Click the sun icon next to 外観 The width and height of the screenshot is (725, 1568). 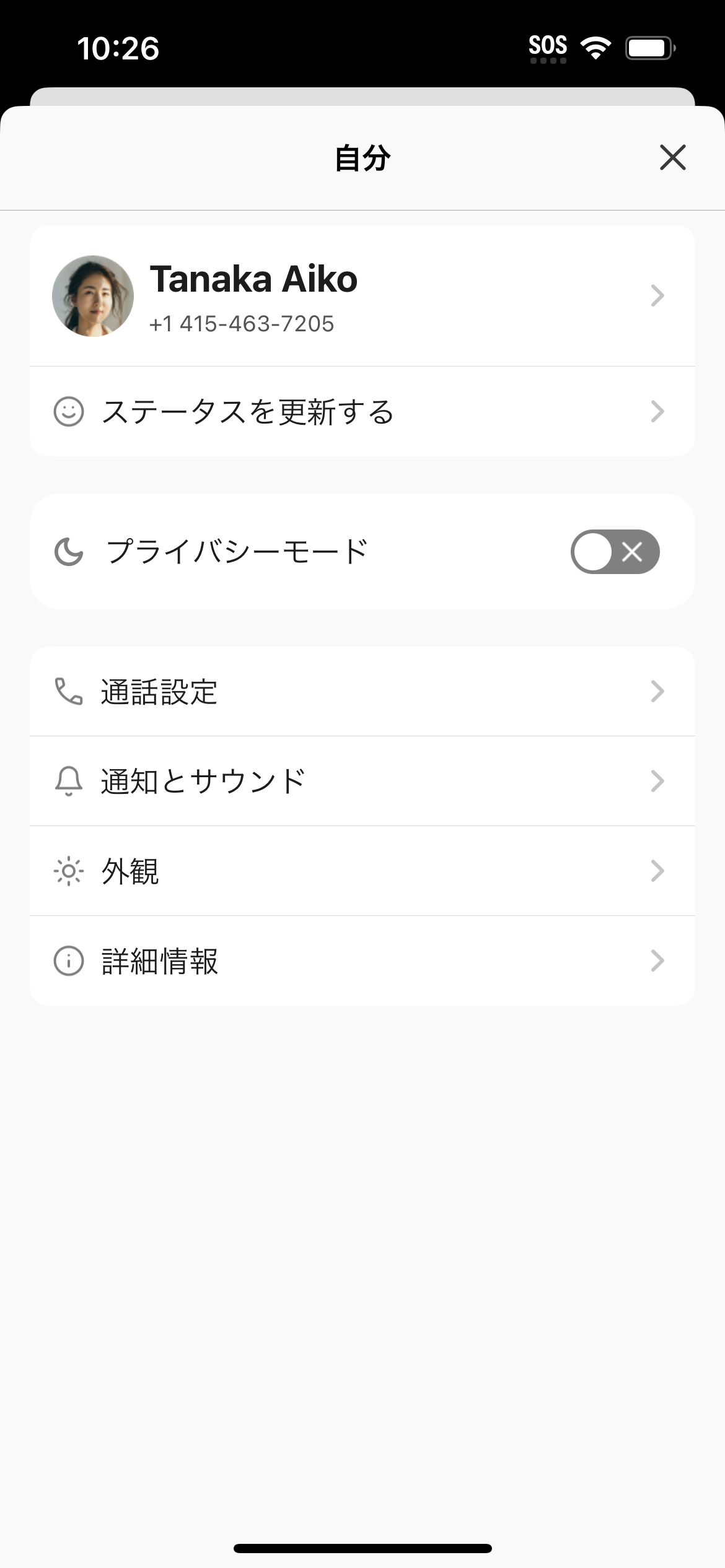tap(68, 871)
